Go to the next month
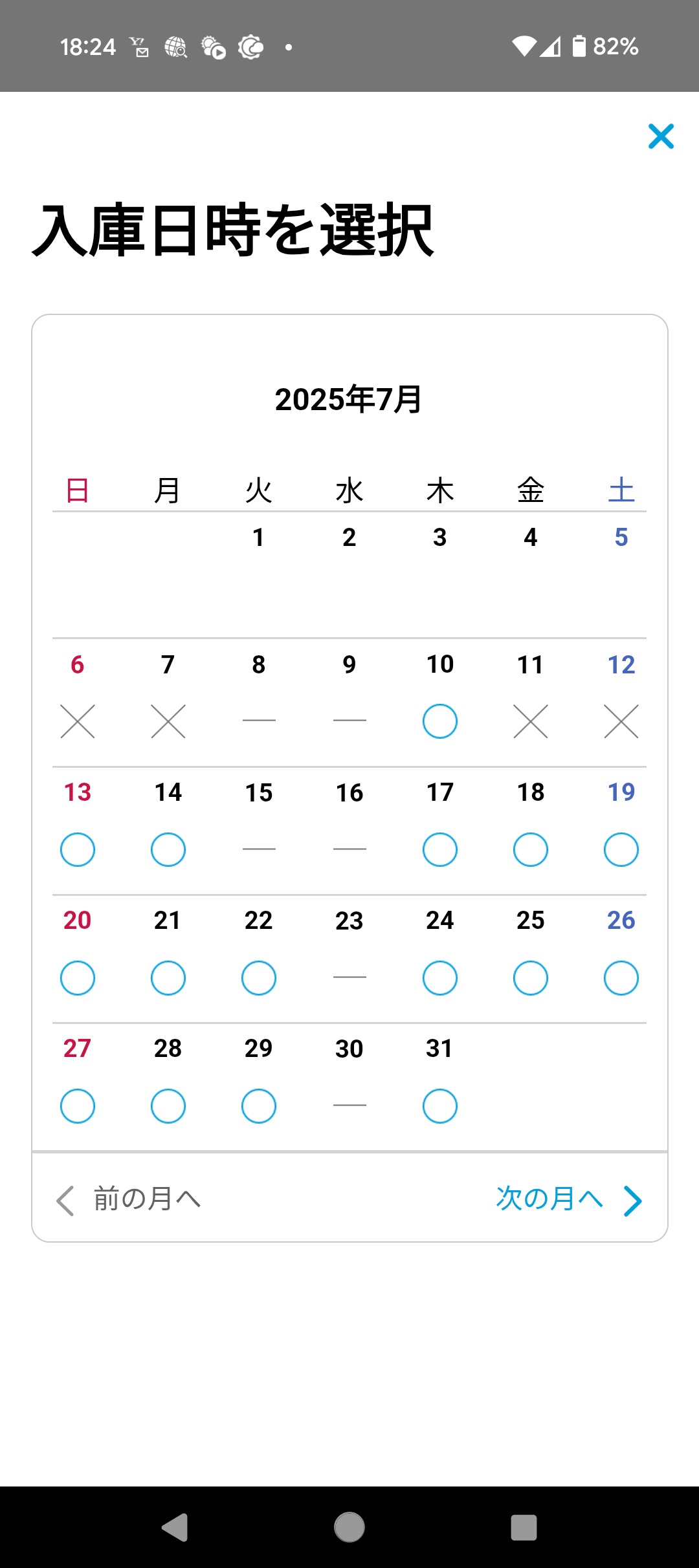 [x=569, y=1199]
